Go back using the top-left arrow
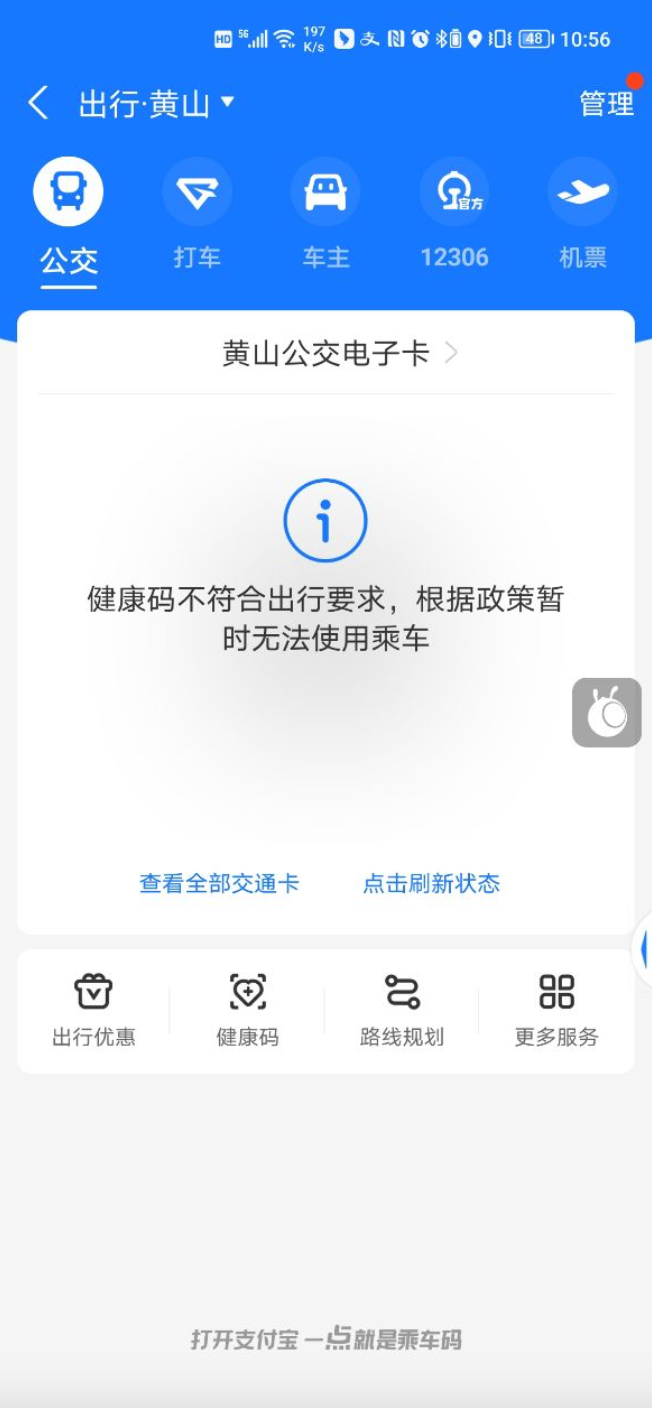Screen dimensions: 652x1408 point(38,103)
